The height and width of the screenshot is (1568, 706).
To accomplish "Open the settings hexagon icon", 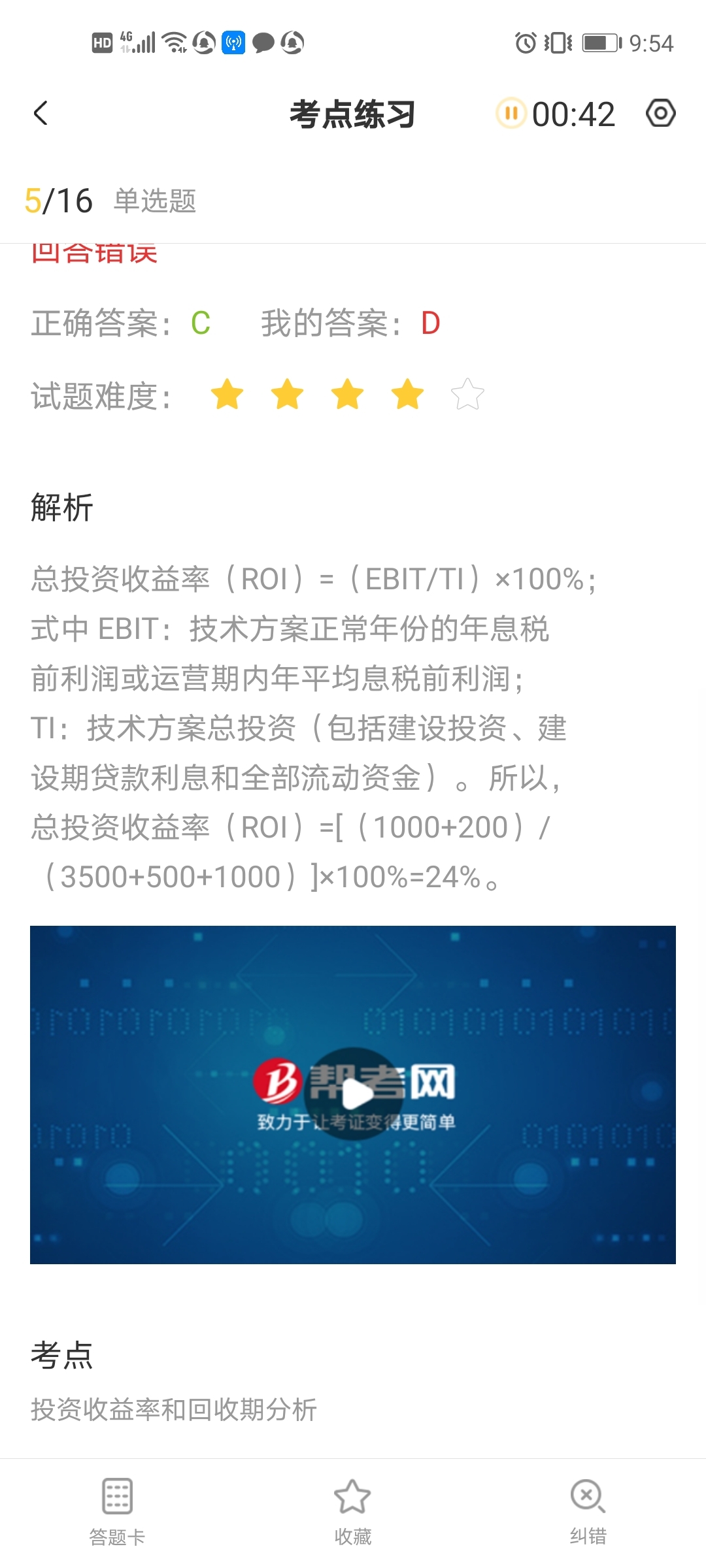I will coord(660,114).
